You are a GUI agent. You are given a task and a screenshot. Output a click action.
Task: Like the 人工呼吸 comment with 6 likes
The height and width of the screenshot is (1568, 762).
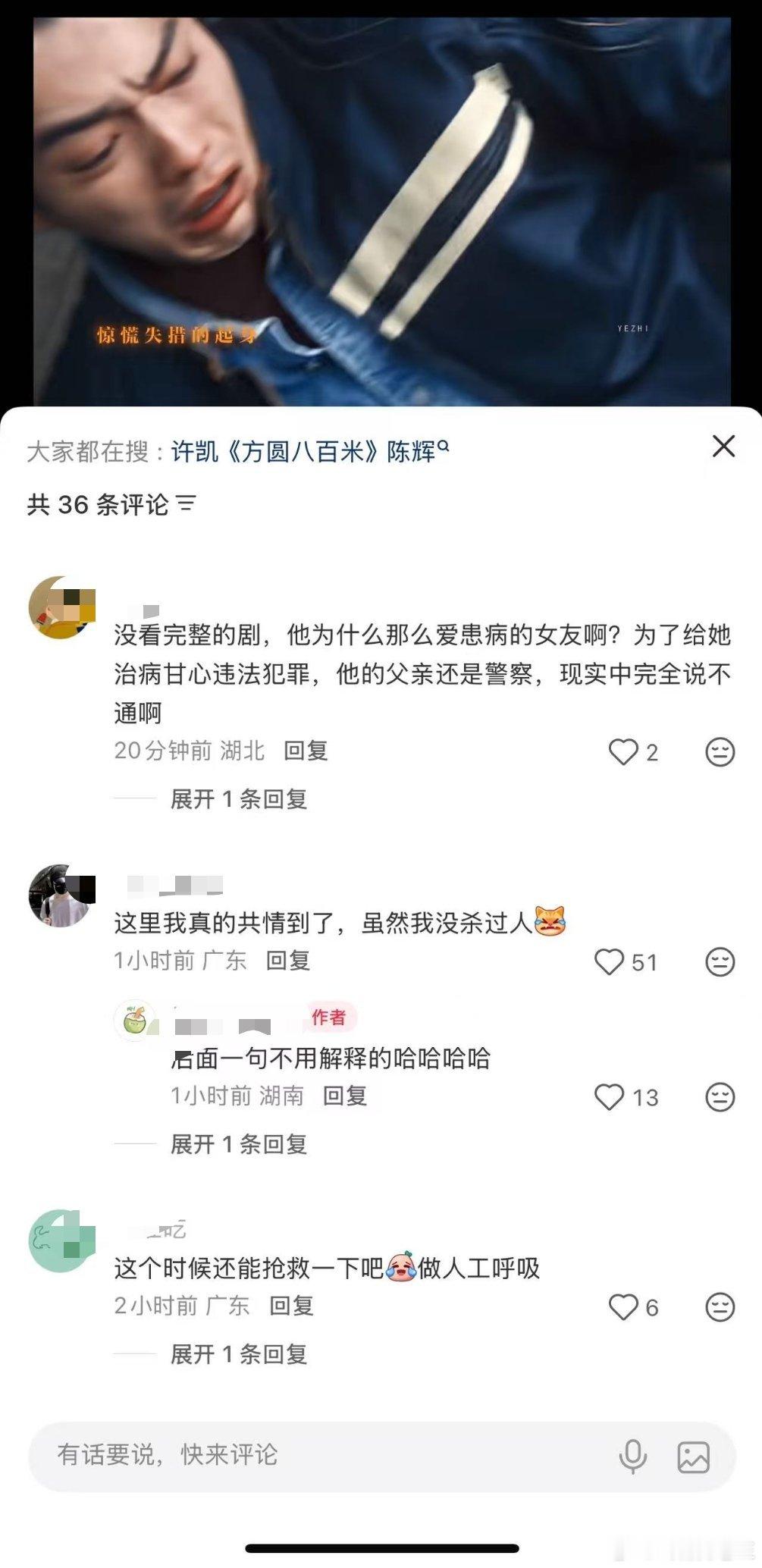click(x=625, y=1306)
